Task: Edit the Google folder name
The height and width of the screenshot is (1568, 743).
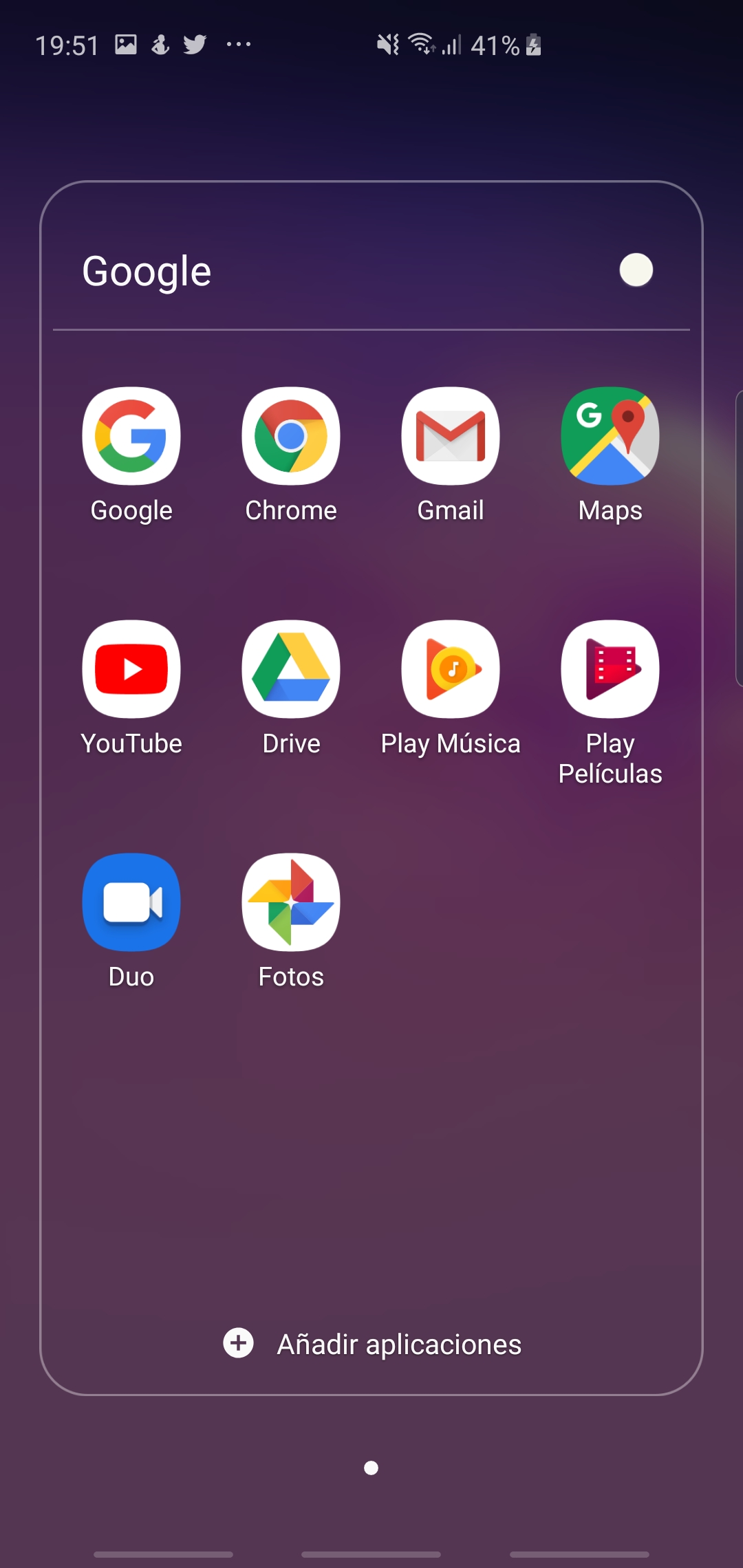Action: 147,272
